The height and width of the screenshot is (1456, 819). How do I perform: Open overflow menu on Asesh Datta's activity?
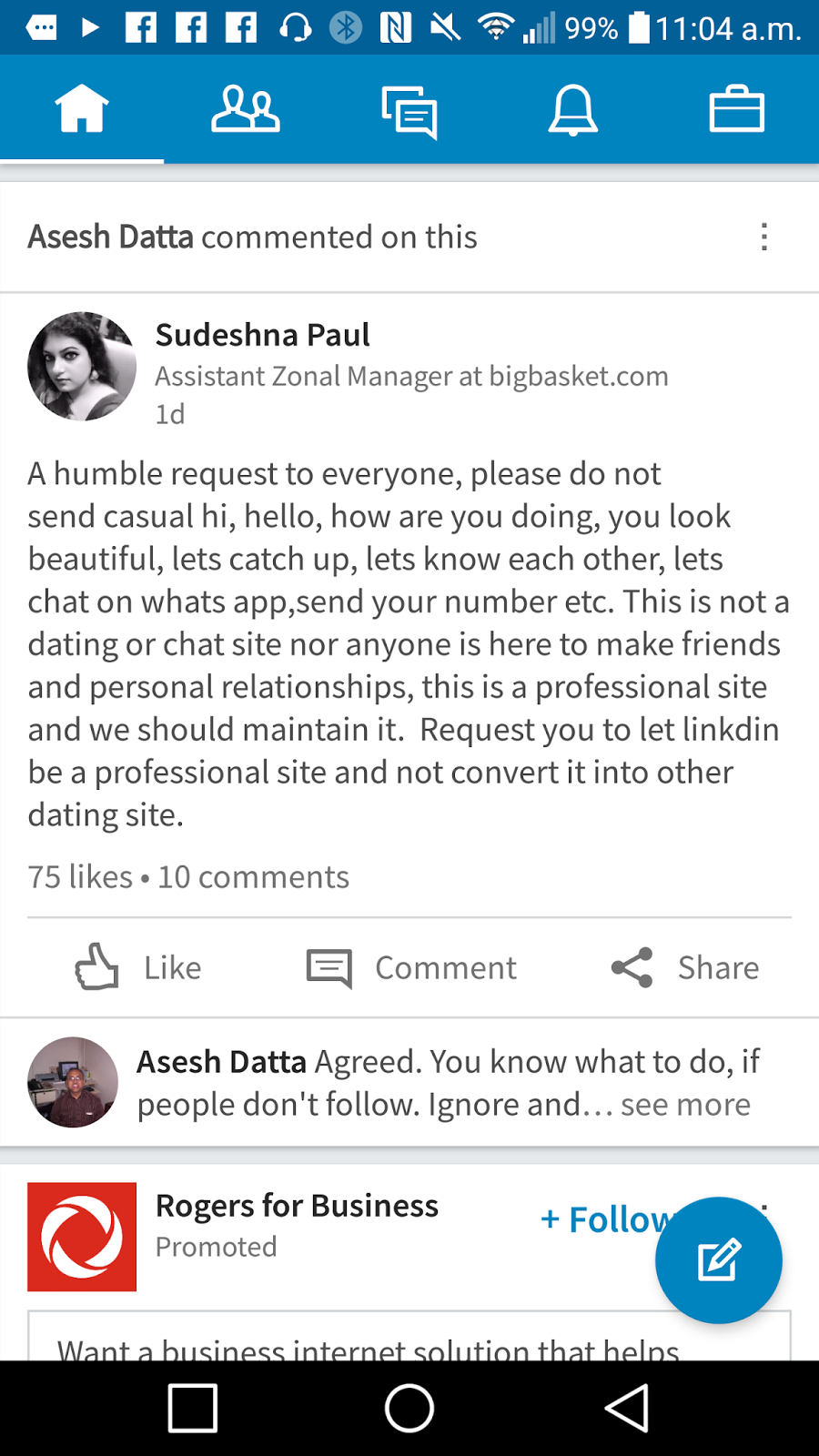[x=764, y=238]
